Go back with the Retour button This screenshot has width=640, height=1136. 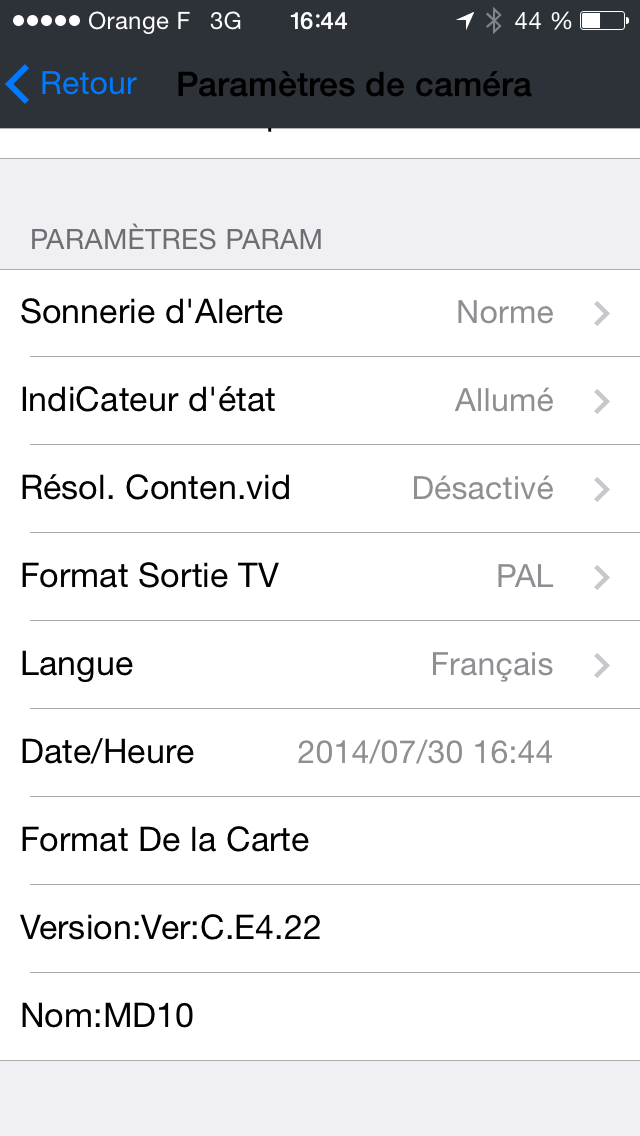(71, 84)
